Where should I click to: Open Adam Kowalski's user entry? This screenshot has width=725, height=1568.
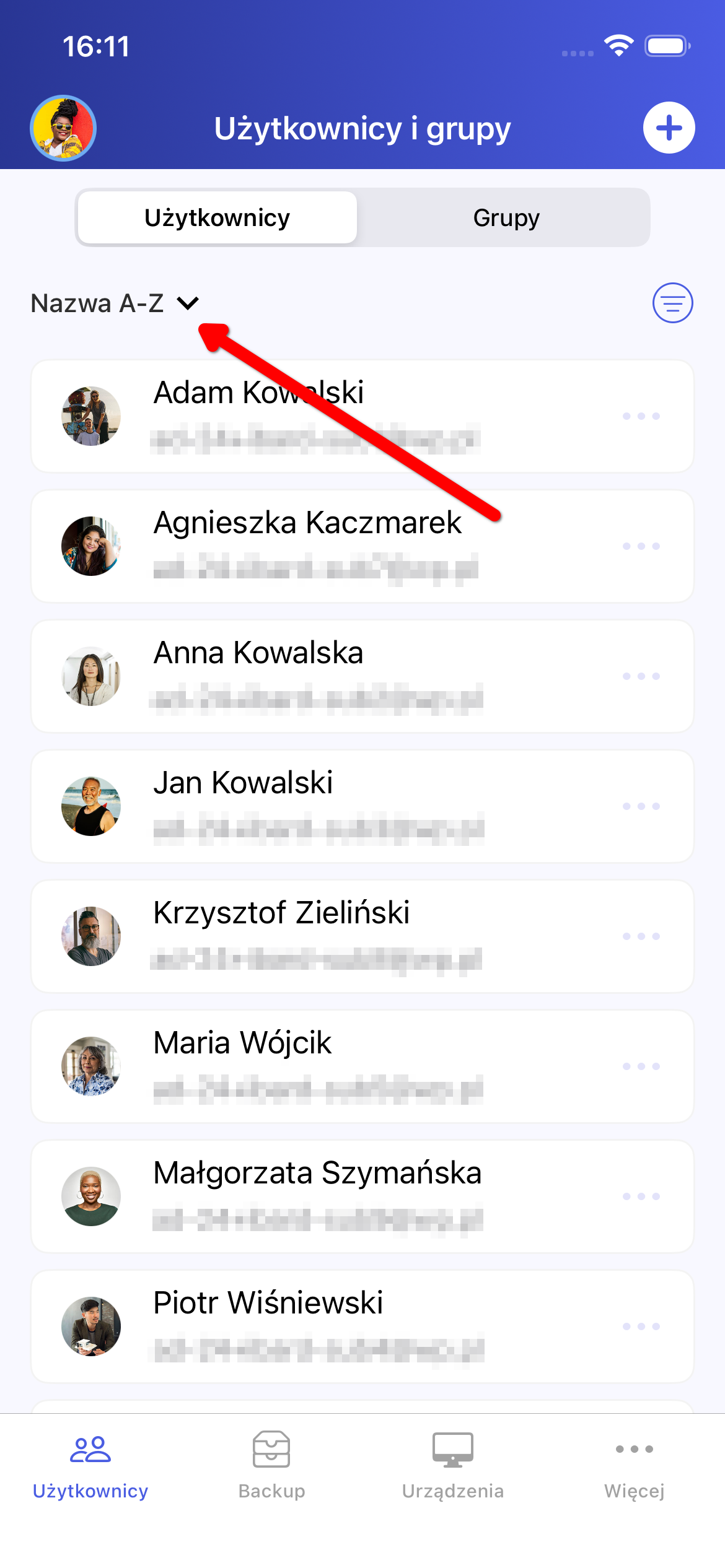[259, 393]
